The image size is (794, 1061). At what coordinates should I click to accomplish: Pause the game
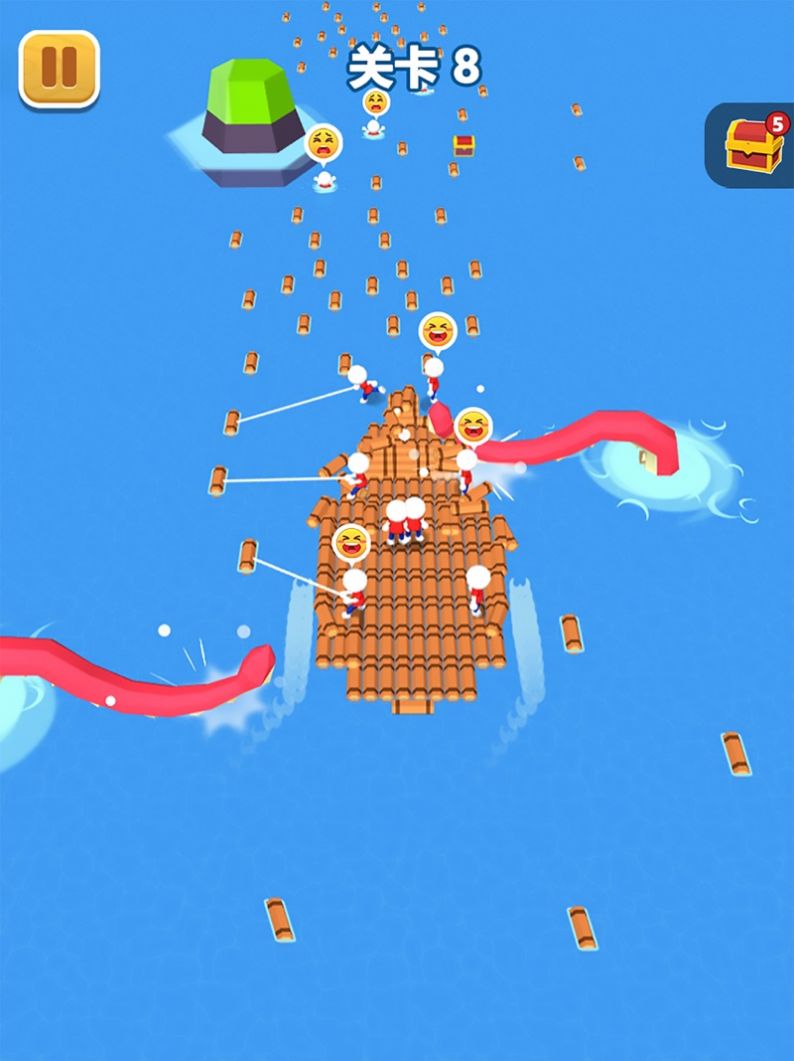tap(59, 68)
